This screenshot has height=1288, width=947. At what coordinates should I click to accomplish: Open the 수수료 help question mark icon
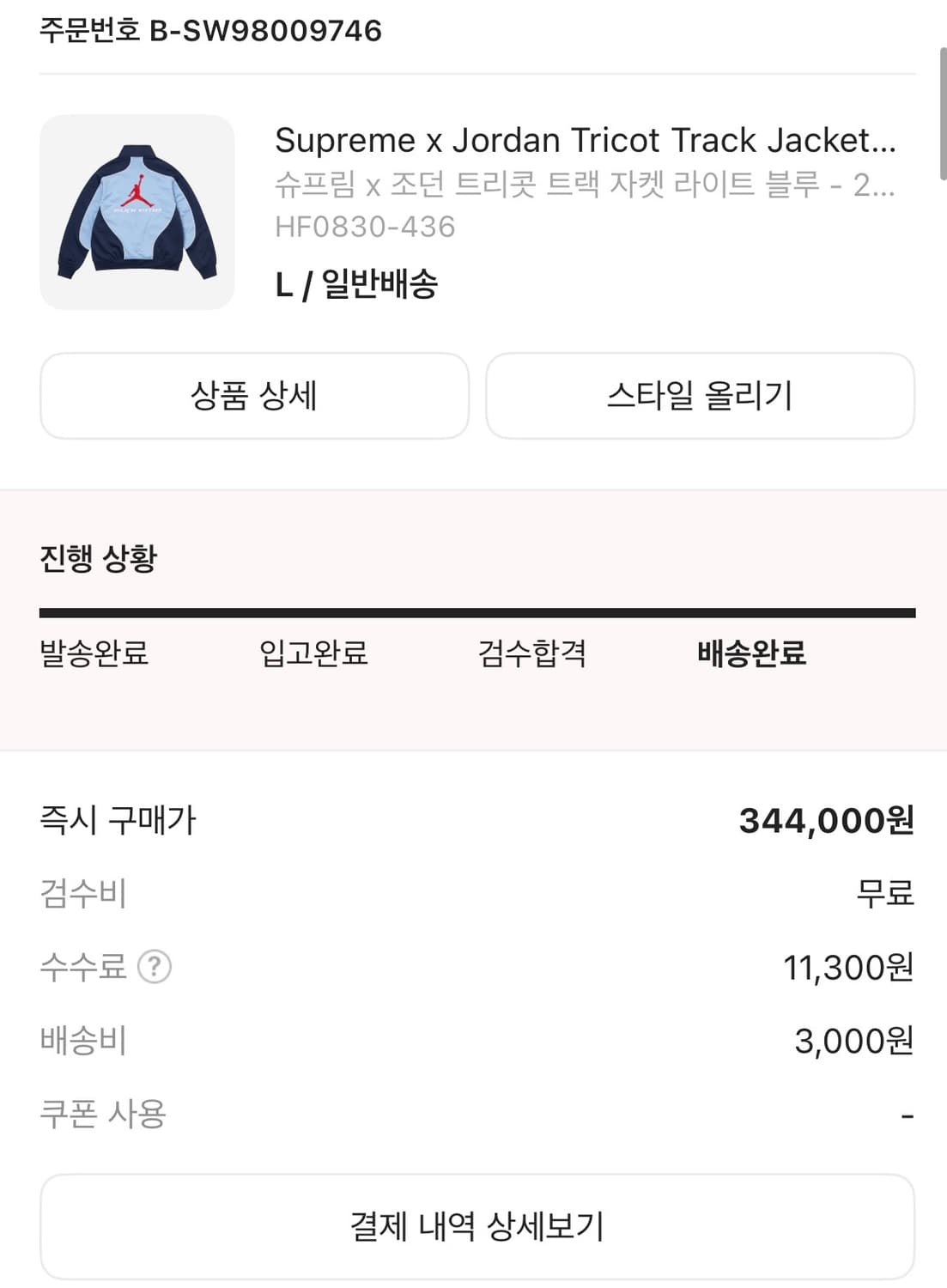(x=155, y=968)
